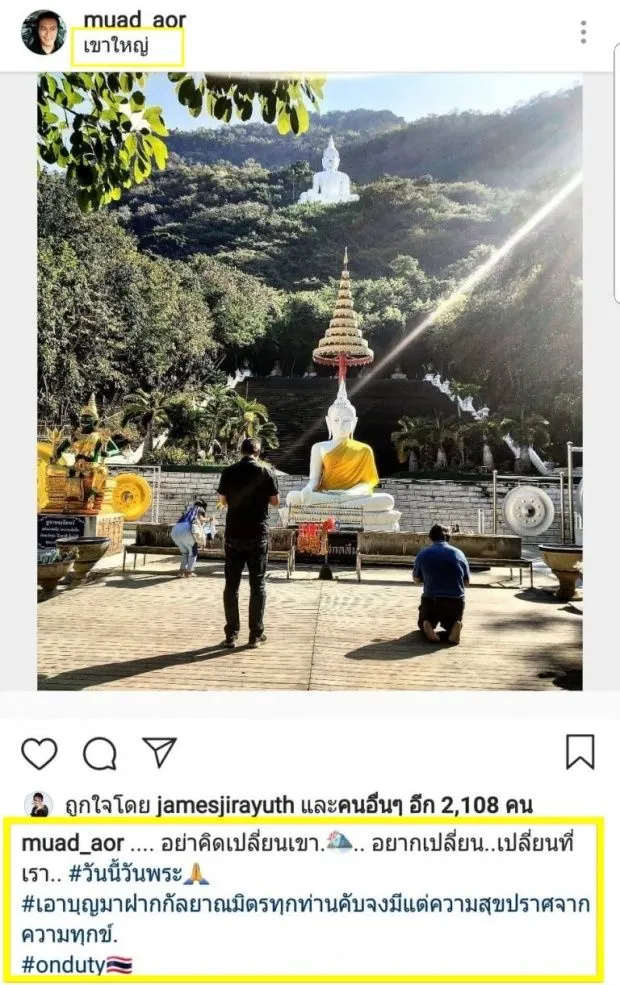Open the #onduty hashtag

click(66, 965)
